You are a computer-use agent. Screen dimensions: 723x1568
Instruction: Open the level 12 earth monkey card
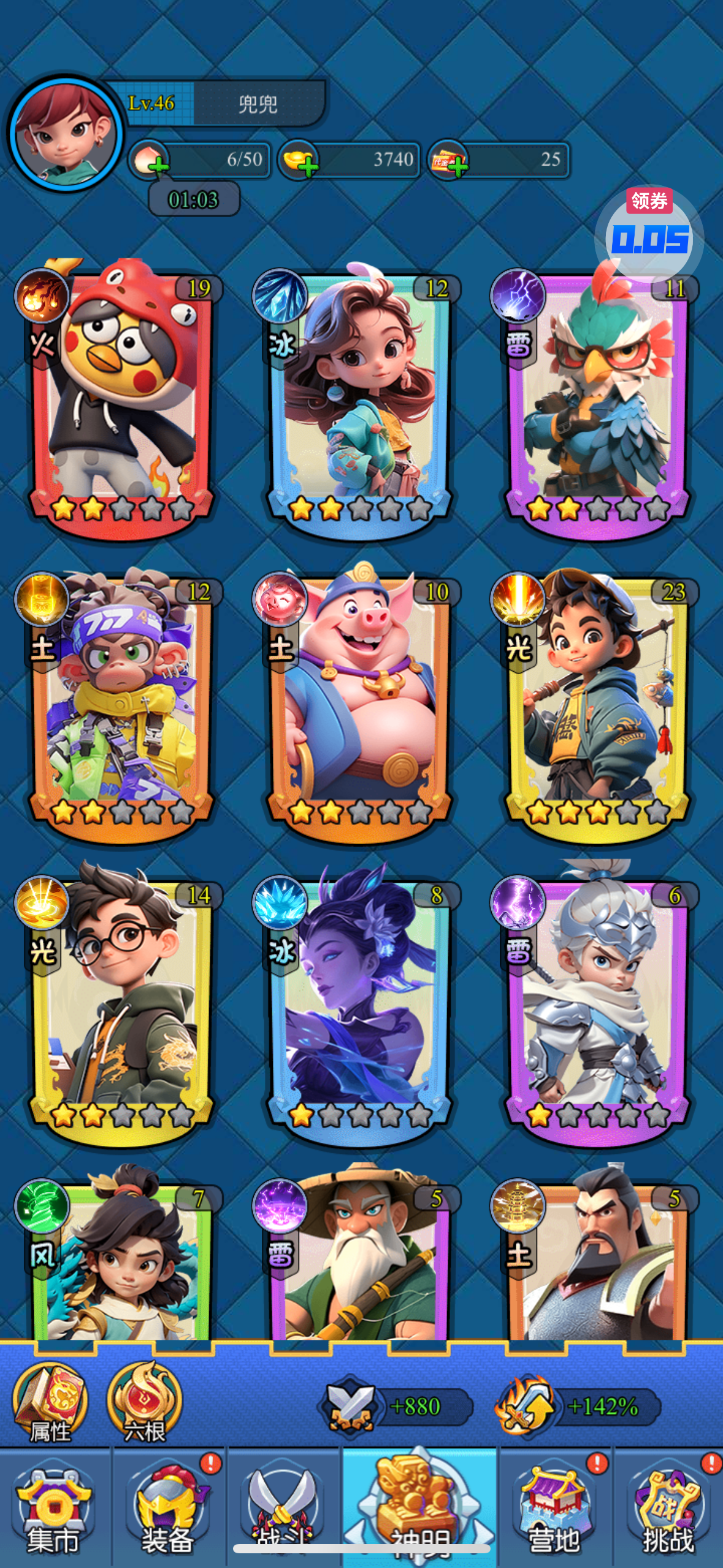coord(121,702)
